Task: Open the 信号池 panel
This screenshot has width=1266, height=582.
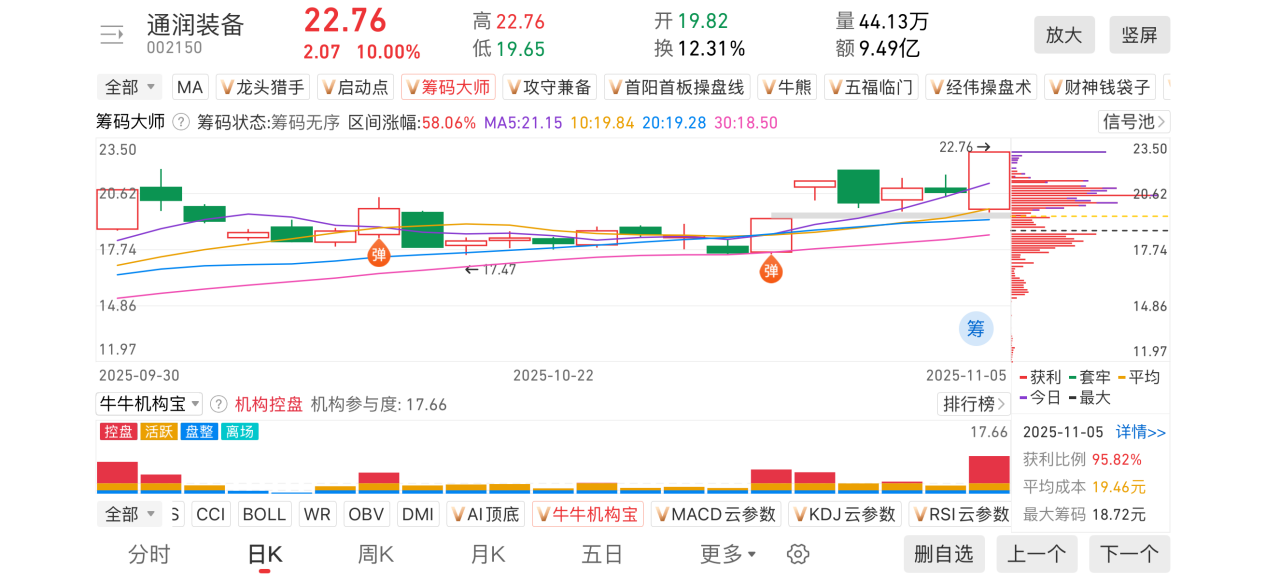Action: [x=1134, y=122]
